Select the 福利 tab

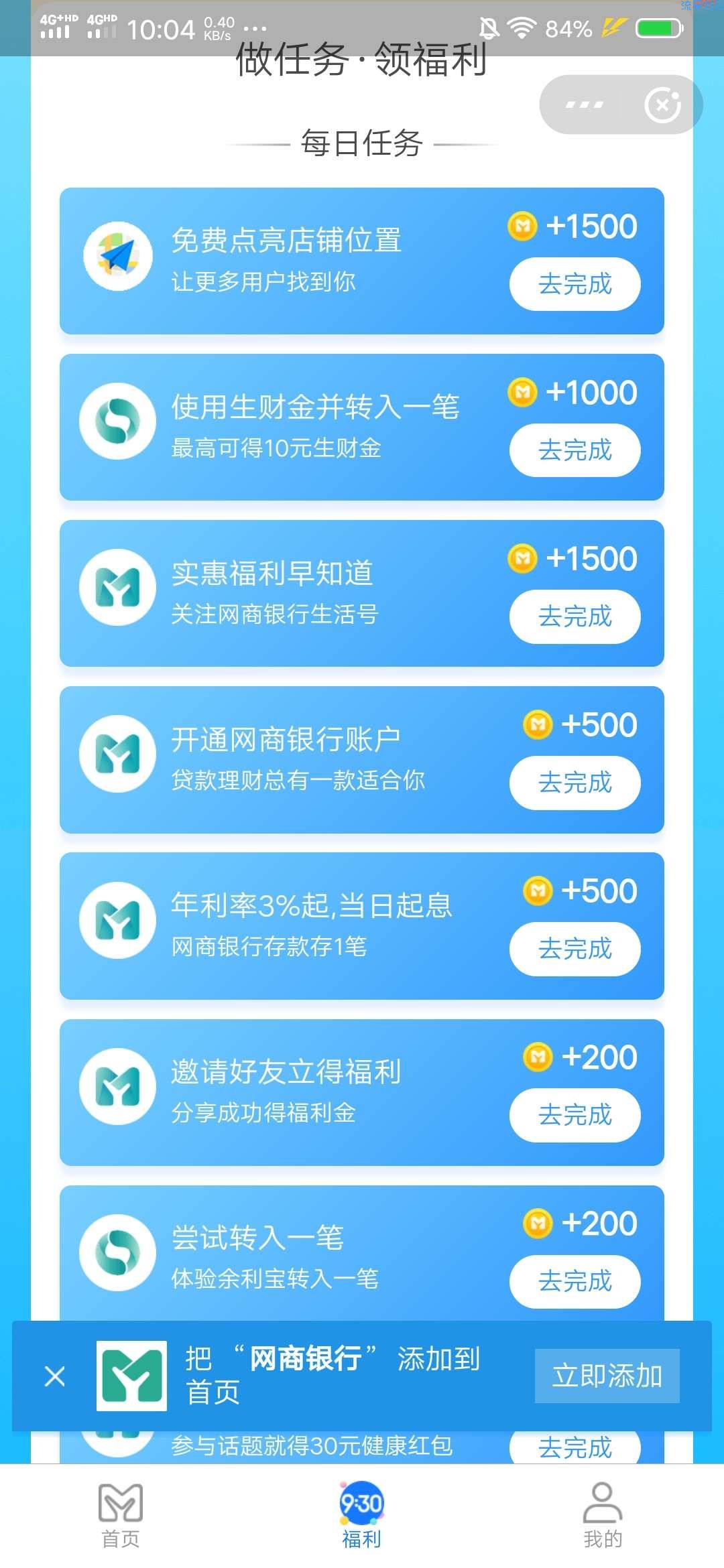361,1514
